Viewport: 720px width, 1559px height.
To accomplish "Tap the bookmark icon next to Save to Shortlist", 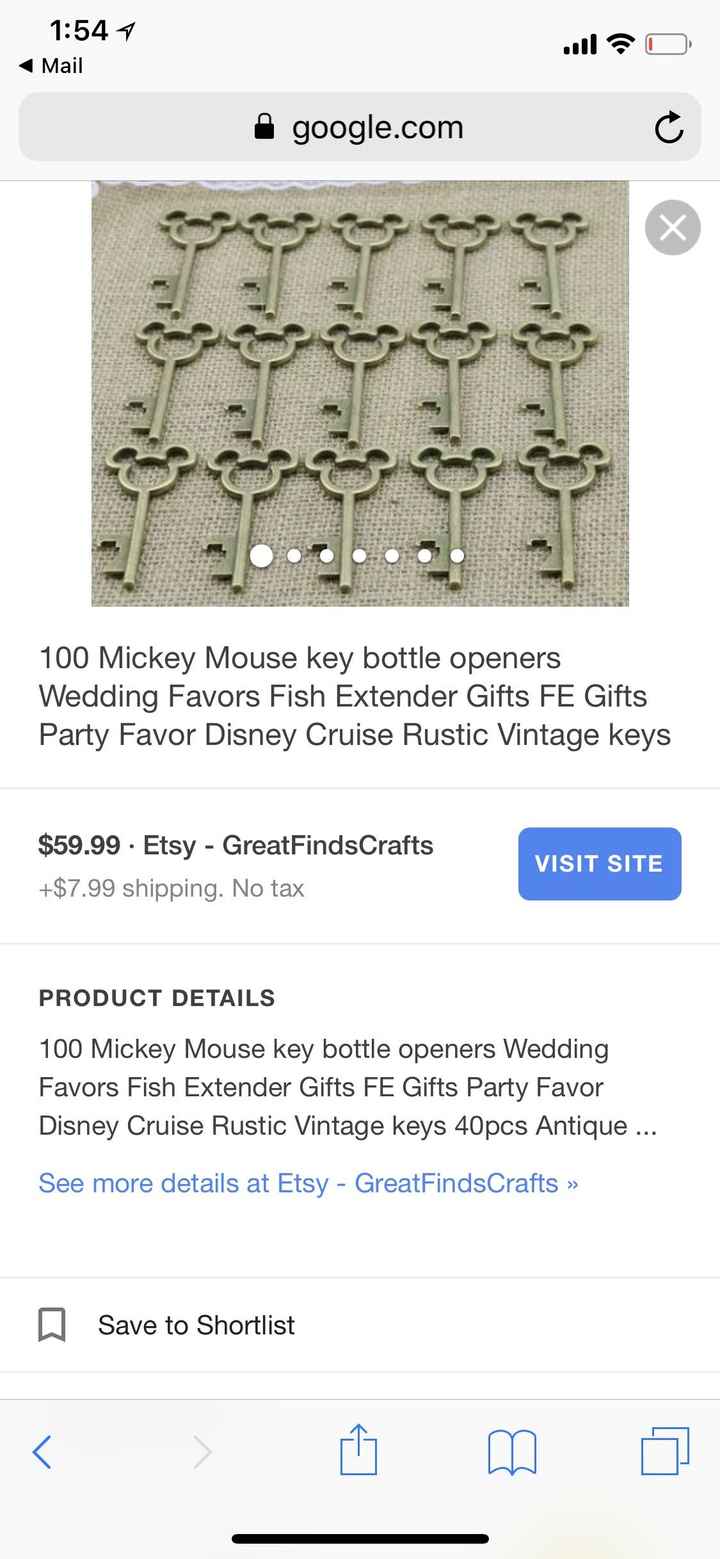I will click(x=51, y=1324).
